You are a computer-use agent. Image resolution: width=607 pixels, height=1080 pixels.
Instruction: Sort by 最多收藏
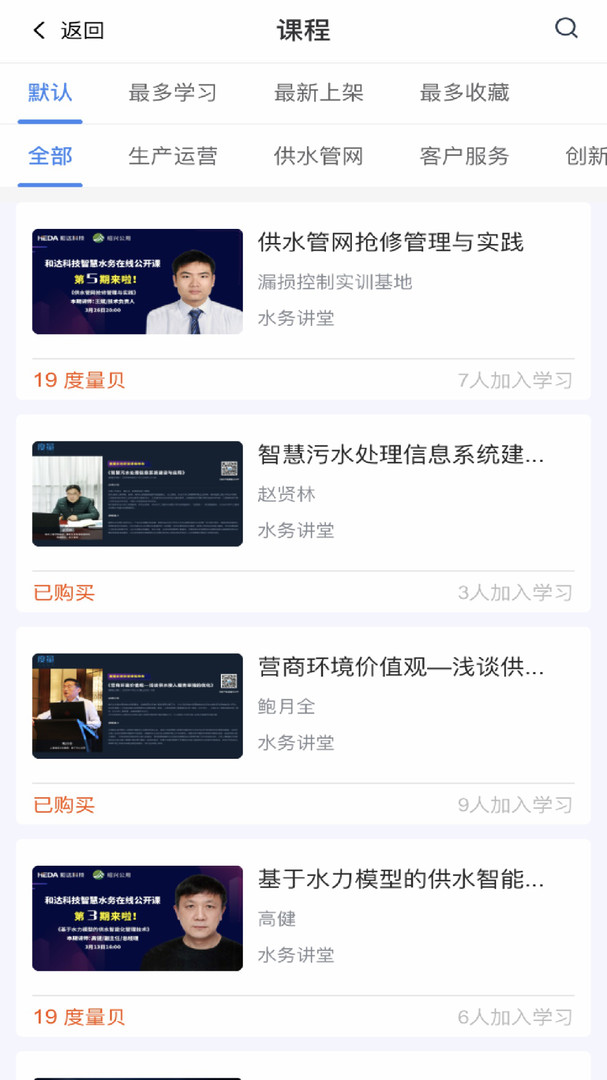(x=465, y=93)
